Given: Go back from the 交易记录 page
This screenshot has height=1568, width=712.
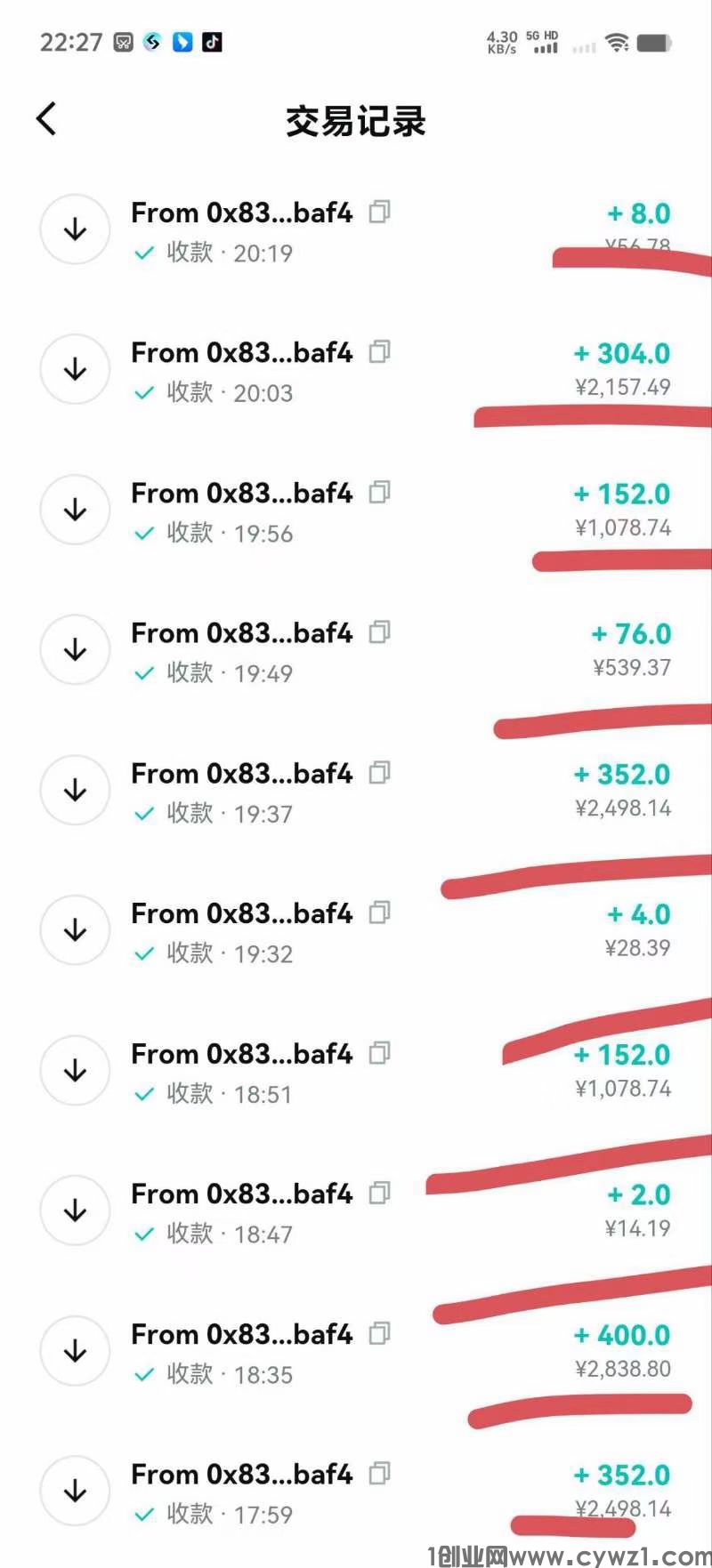Looking at the screenshot, I should pos(47,119).
